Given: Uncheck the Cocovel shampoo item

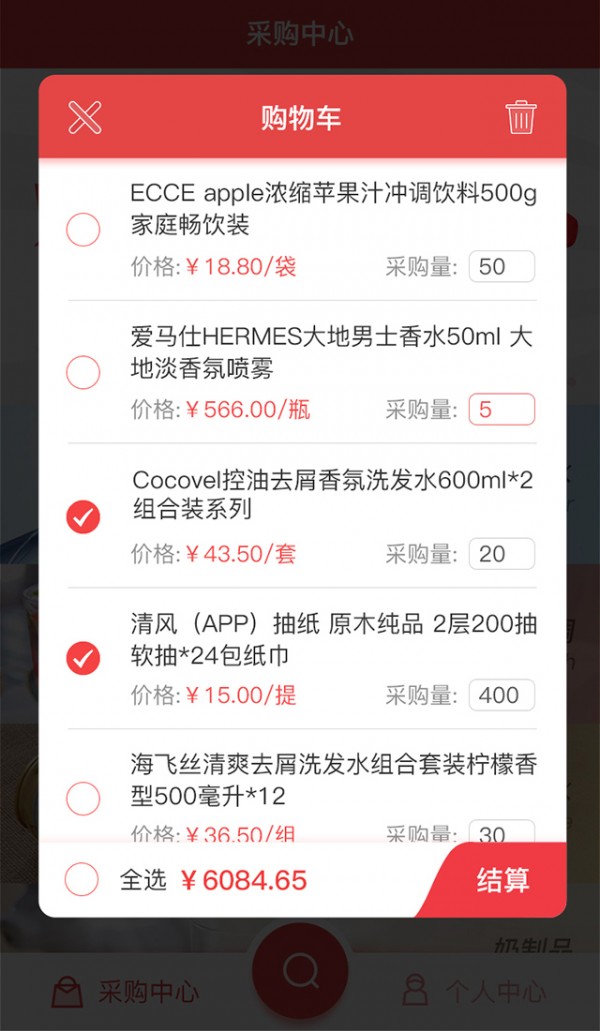Looking at the screenshot, I should click(83, 517).
